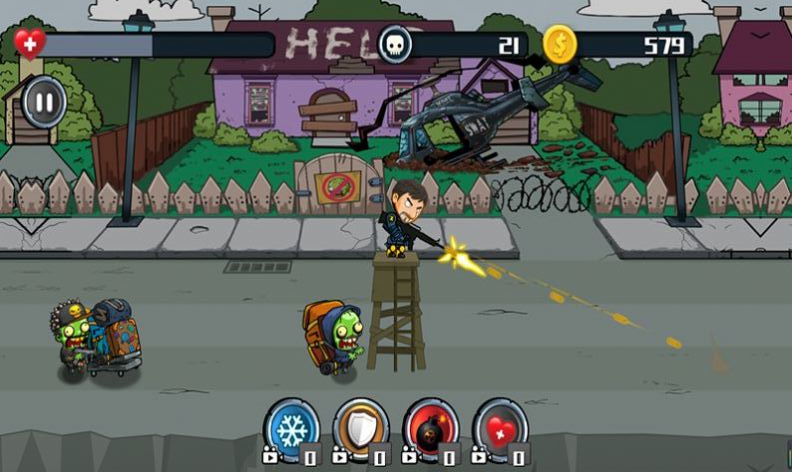
Task: Use the heart health power-up
Action: (500, 427)
